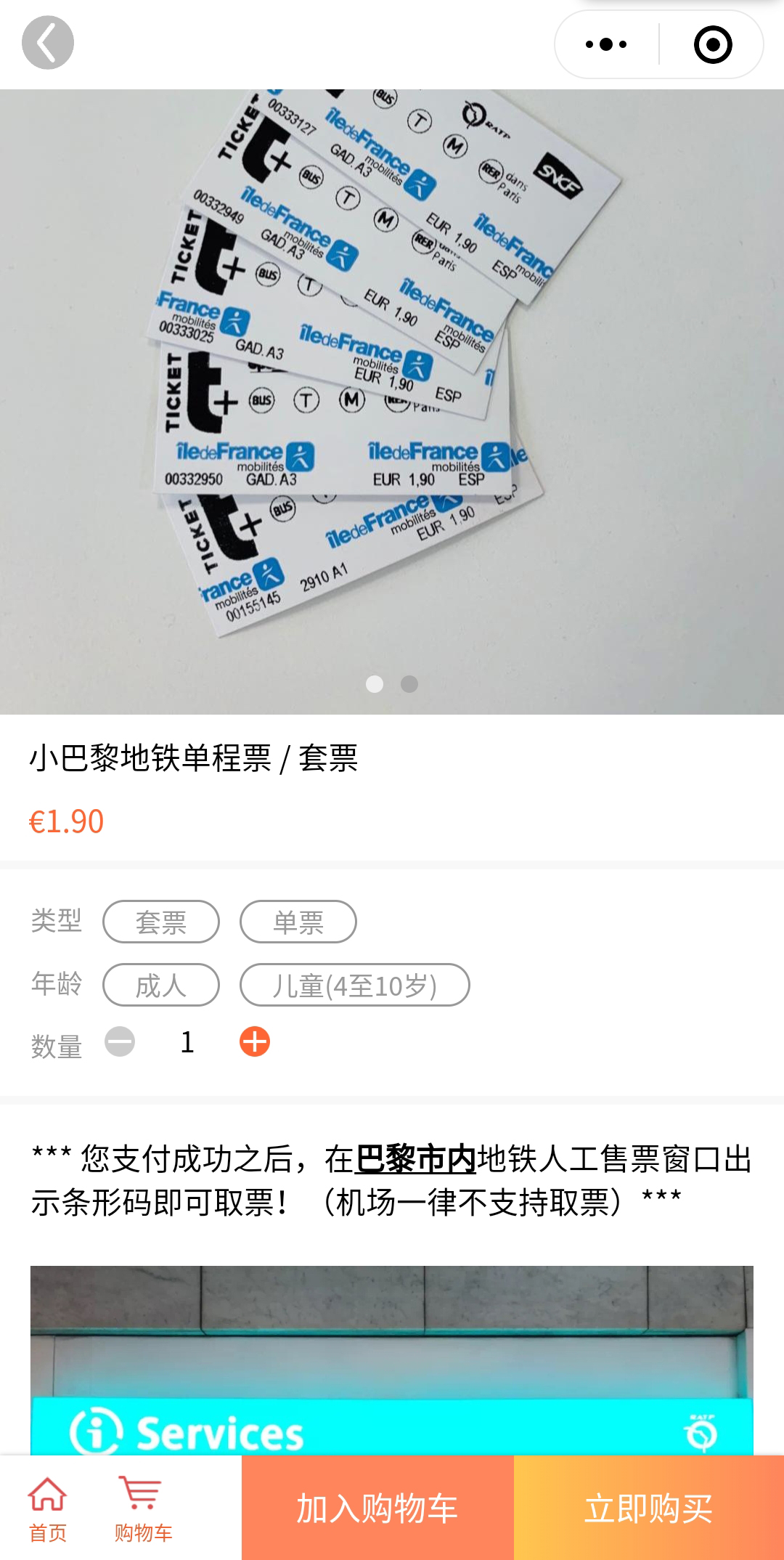Tap 加入购物车 to add to cart
784x1560 pixels.
[377, 1508]
